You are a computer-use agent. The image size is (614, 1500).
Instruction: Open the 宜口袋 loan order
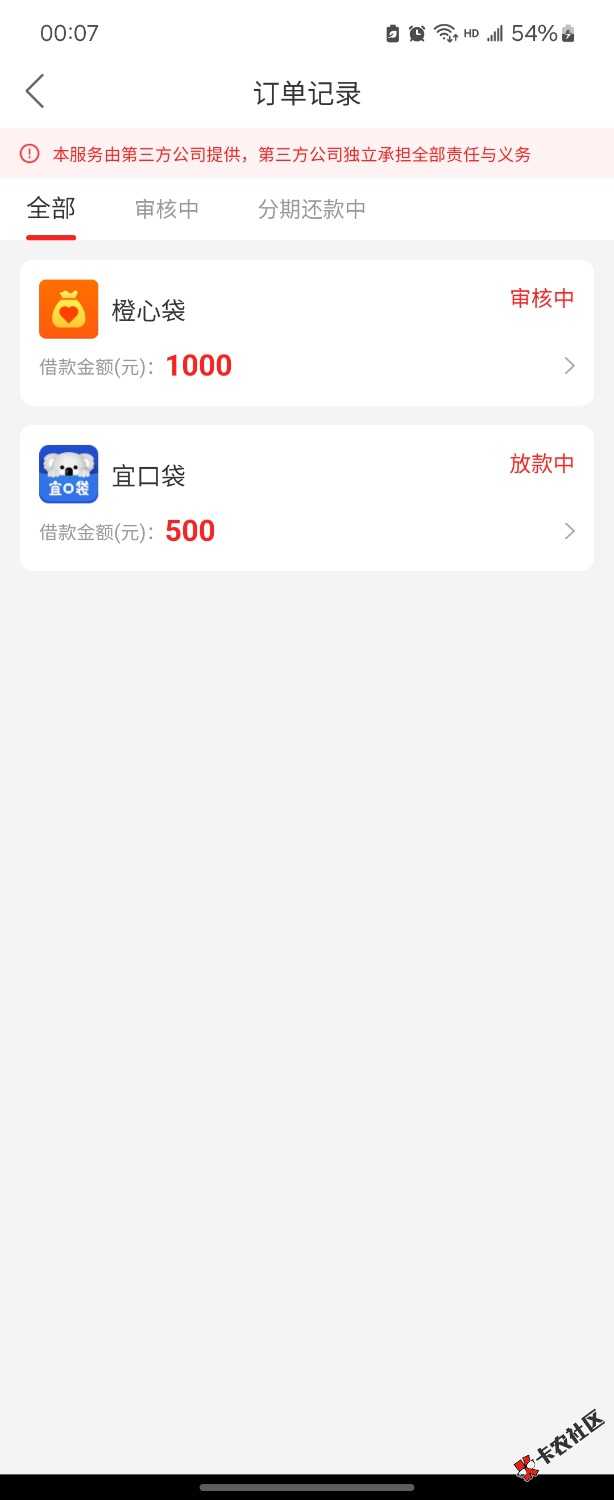[x=306, y=498]
